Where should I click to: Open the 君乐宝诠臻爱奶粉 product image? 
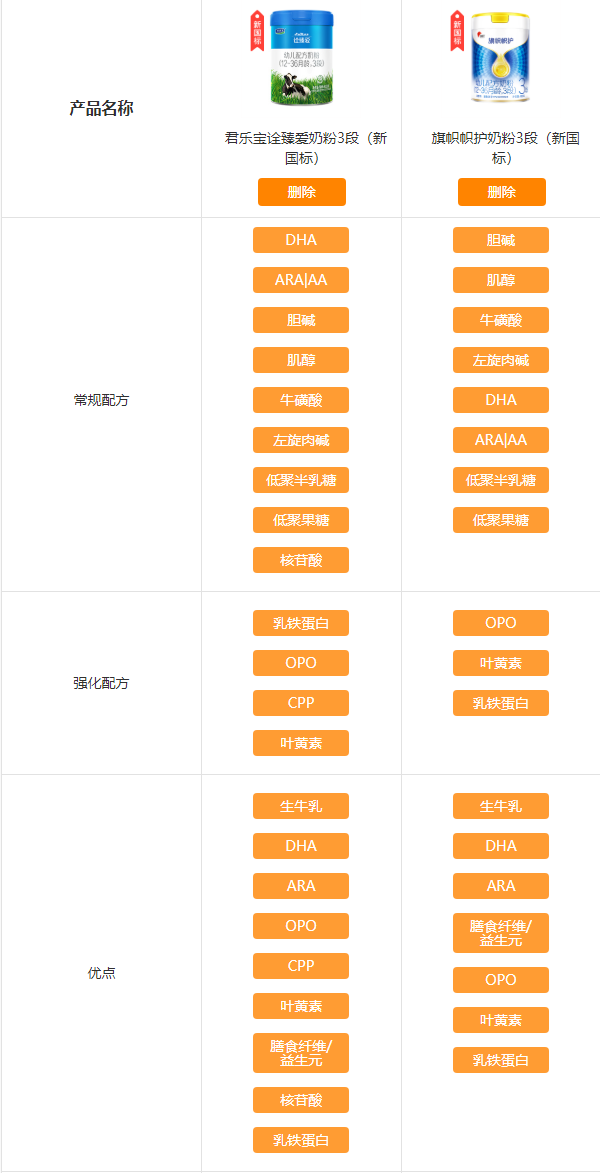[x=301, y=58]
